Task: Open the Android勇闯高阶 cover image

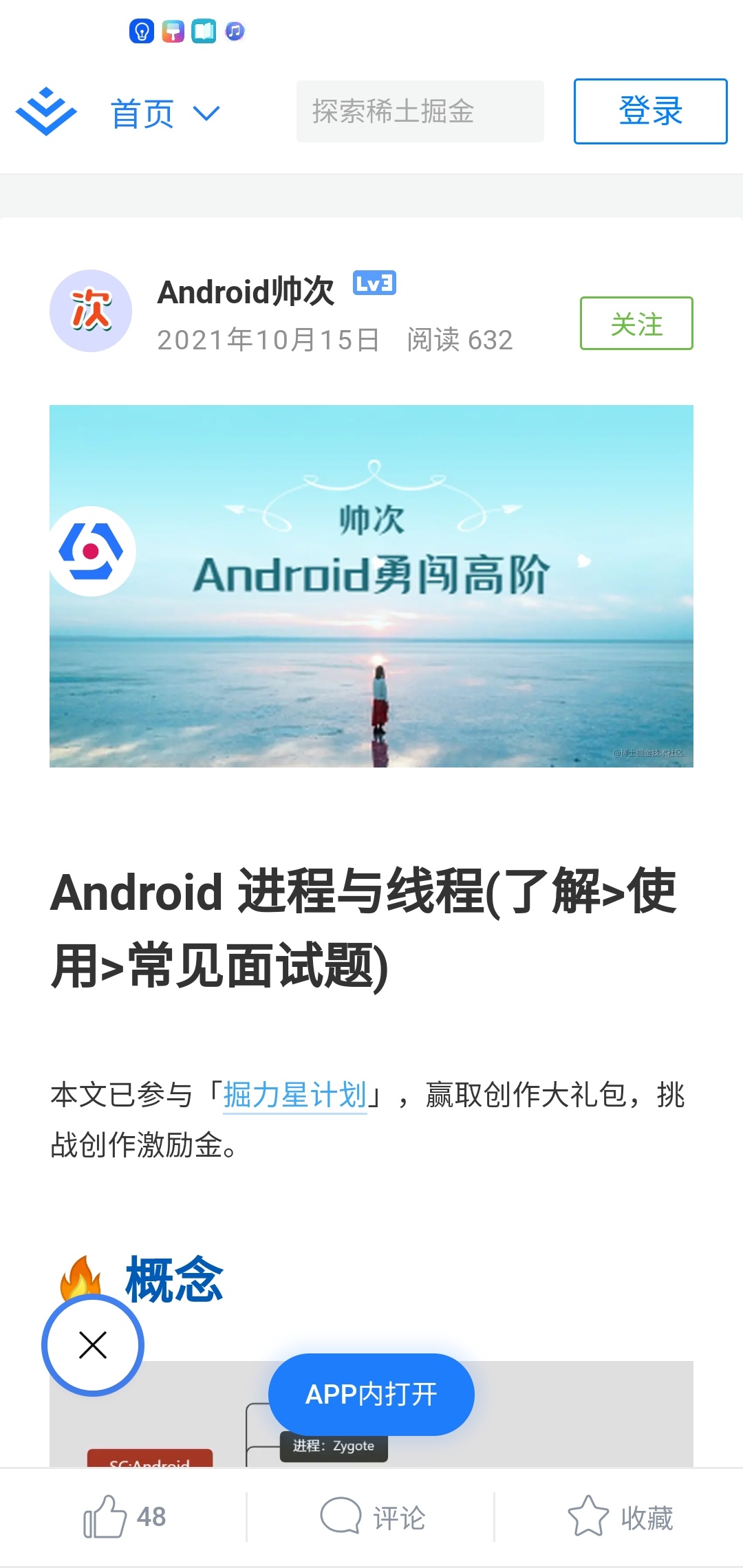Action: pyautogui.click(x=371, y=586)
